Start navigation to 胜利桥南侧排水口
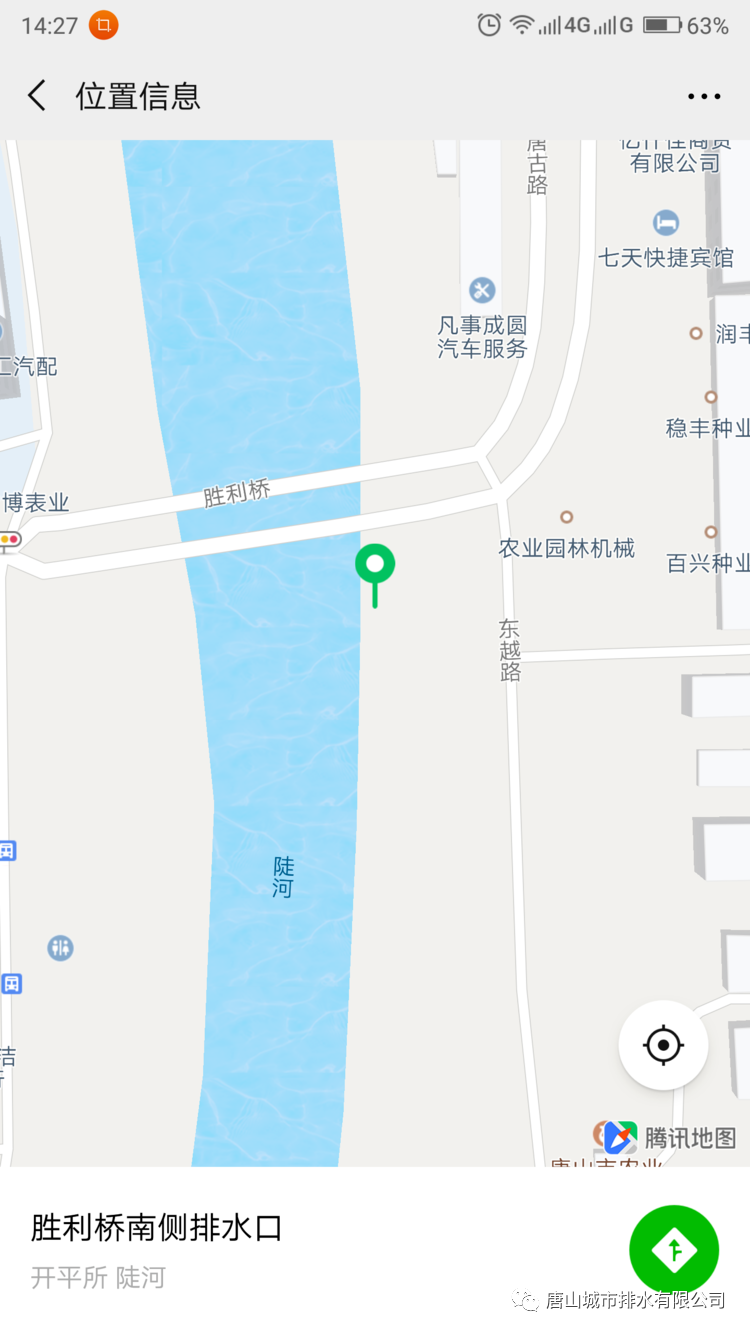 (x=674, y=1250)
